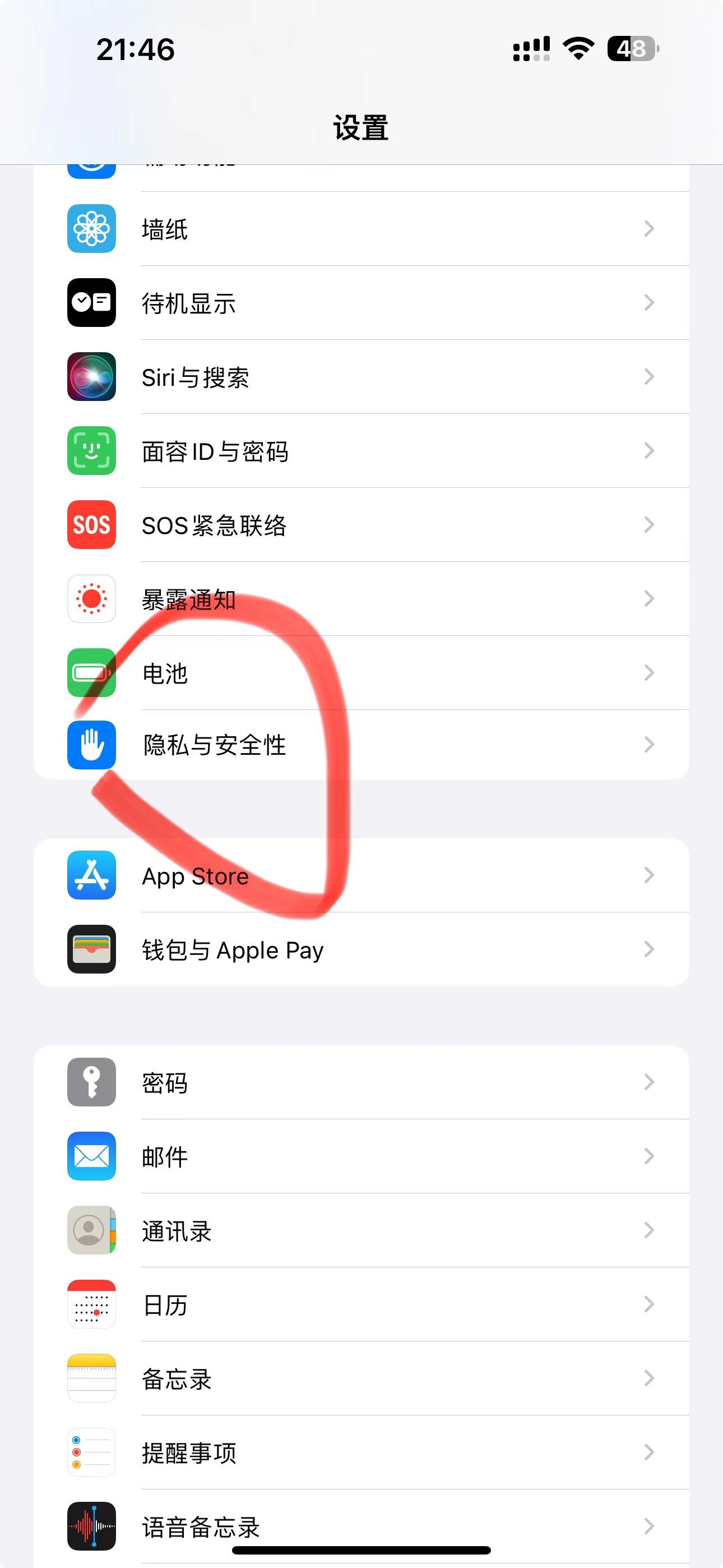Tap 备忘录 notes row
This screenshot has width=723, height=1568.
point(361,1378)
